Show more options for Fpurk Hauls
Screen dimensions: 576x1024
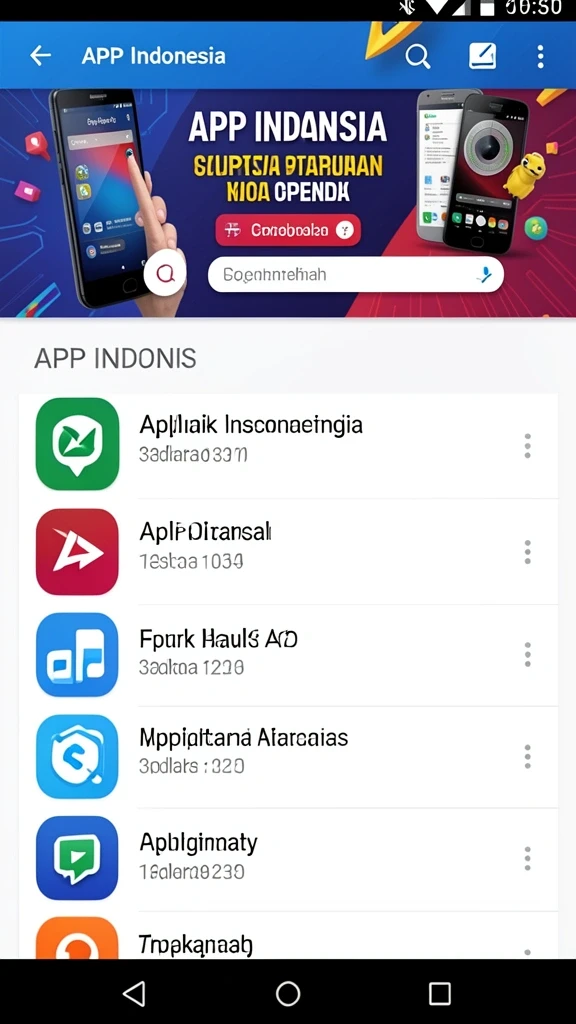click(x=528, y=654)
